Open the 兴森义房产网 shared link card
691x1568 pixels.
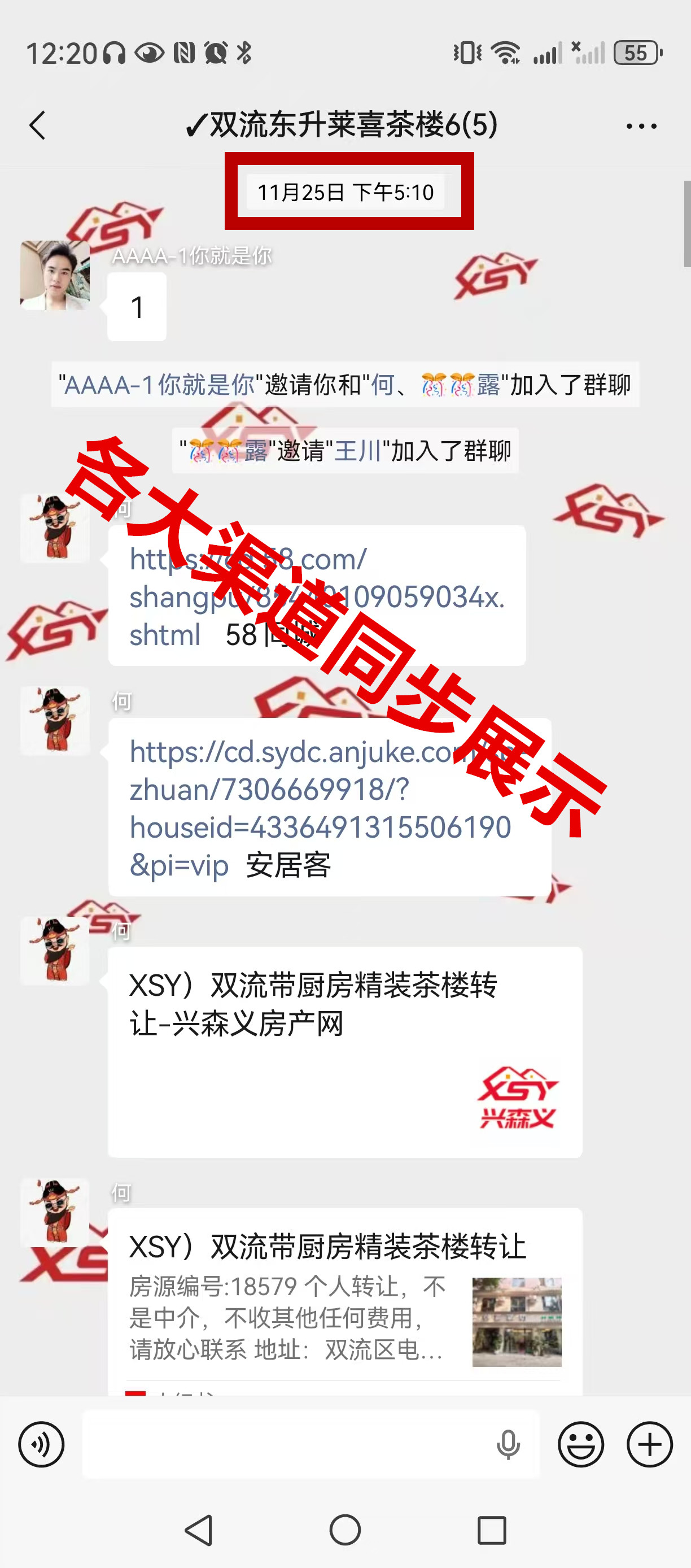tap(344, 1052)
